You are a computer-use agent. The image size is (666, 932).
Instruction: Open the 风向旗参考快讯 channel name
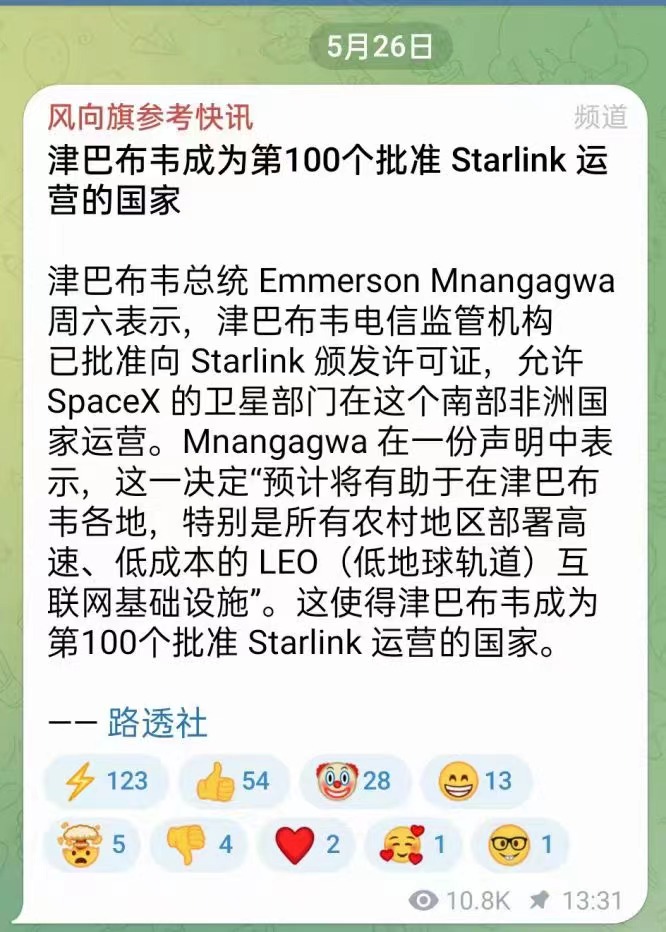coord(150,117)
